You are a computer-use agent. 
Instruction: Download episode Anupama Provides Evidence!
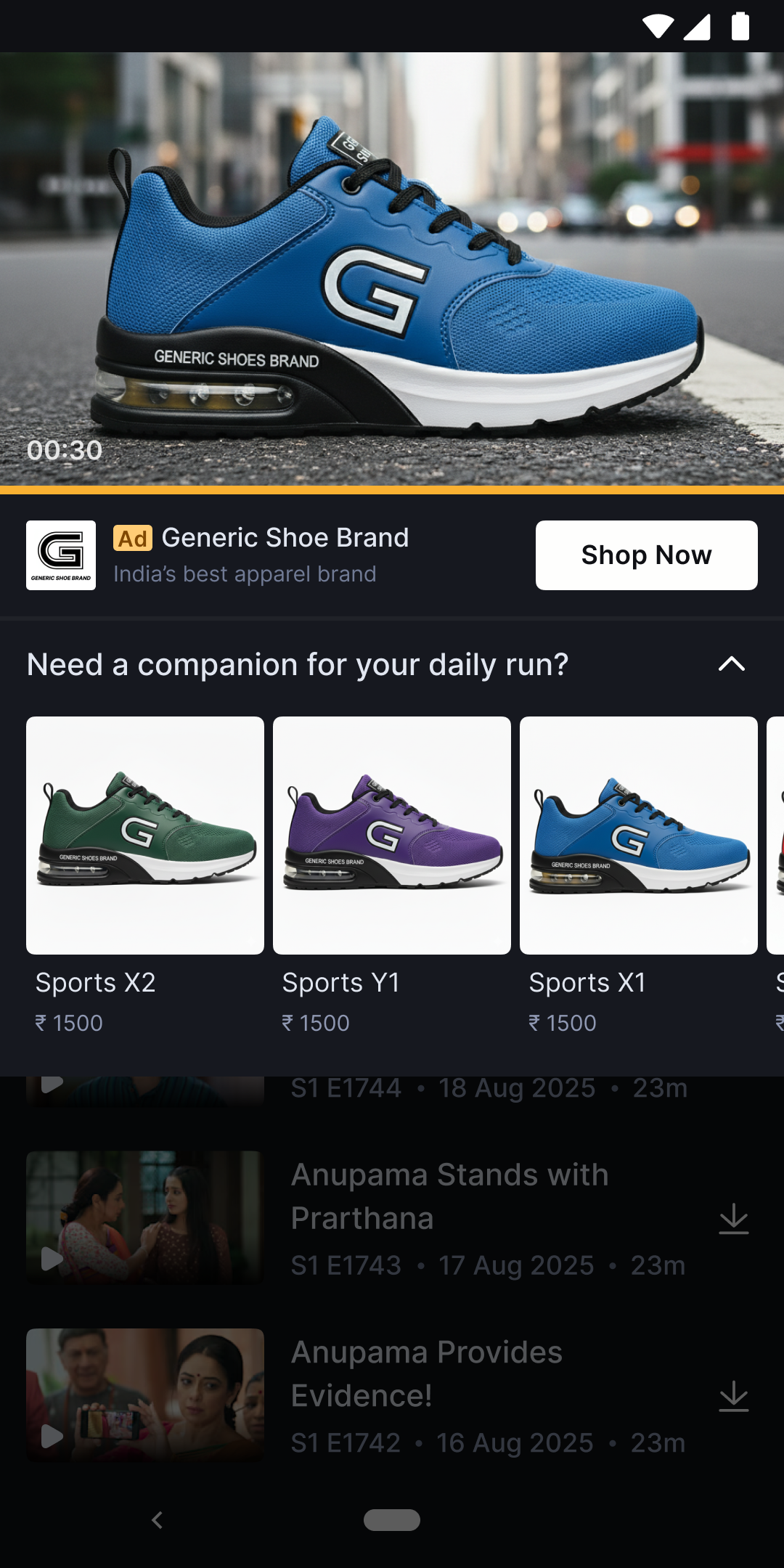tap(733, 1396)
